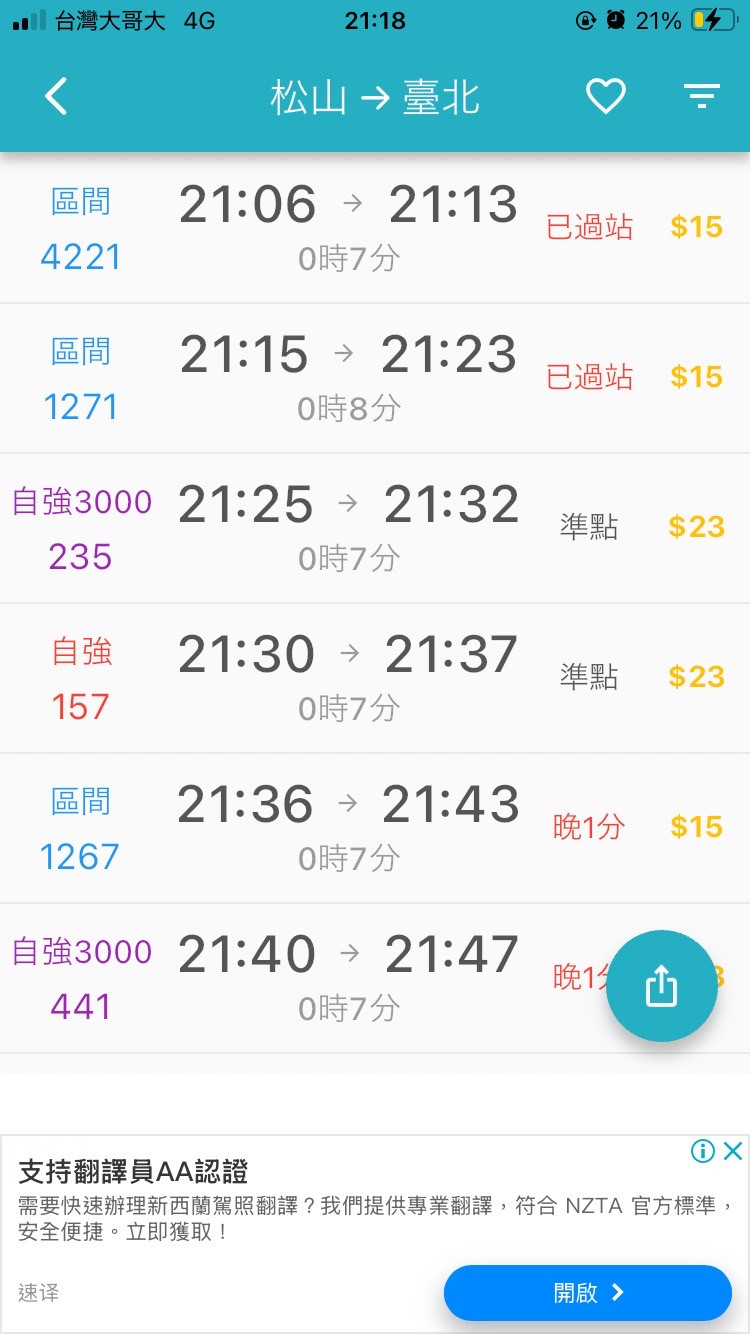Screen dimensions: 750x1334
Task: Go back using the top-left arrow
Action: 56,97
